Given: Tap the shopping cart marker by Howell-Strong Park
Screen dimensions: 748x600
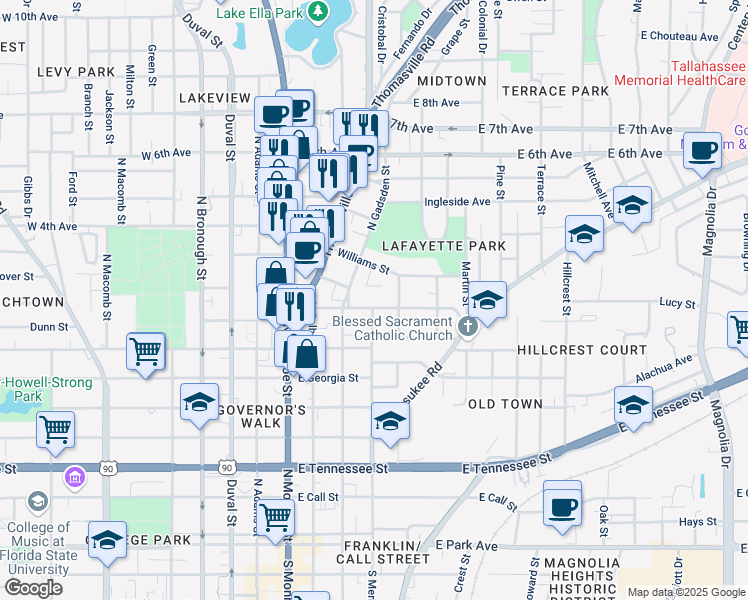Looking at the screenshot, I should 56,429.
